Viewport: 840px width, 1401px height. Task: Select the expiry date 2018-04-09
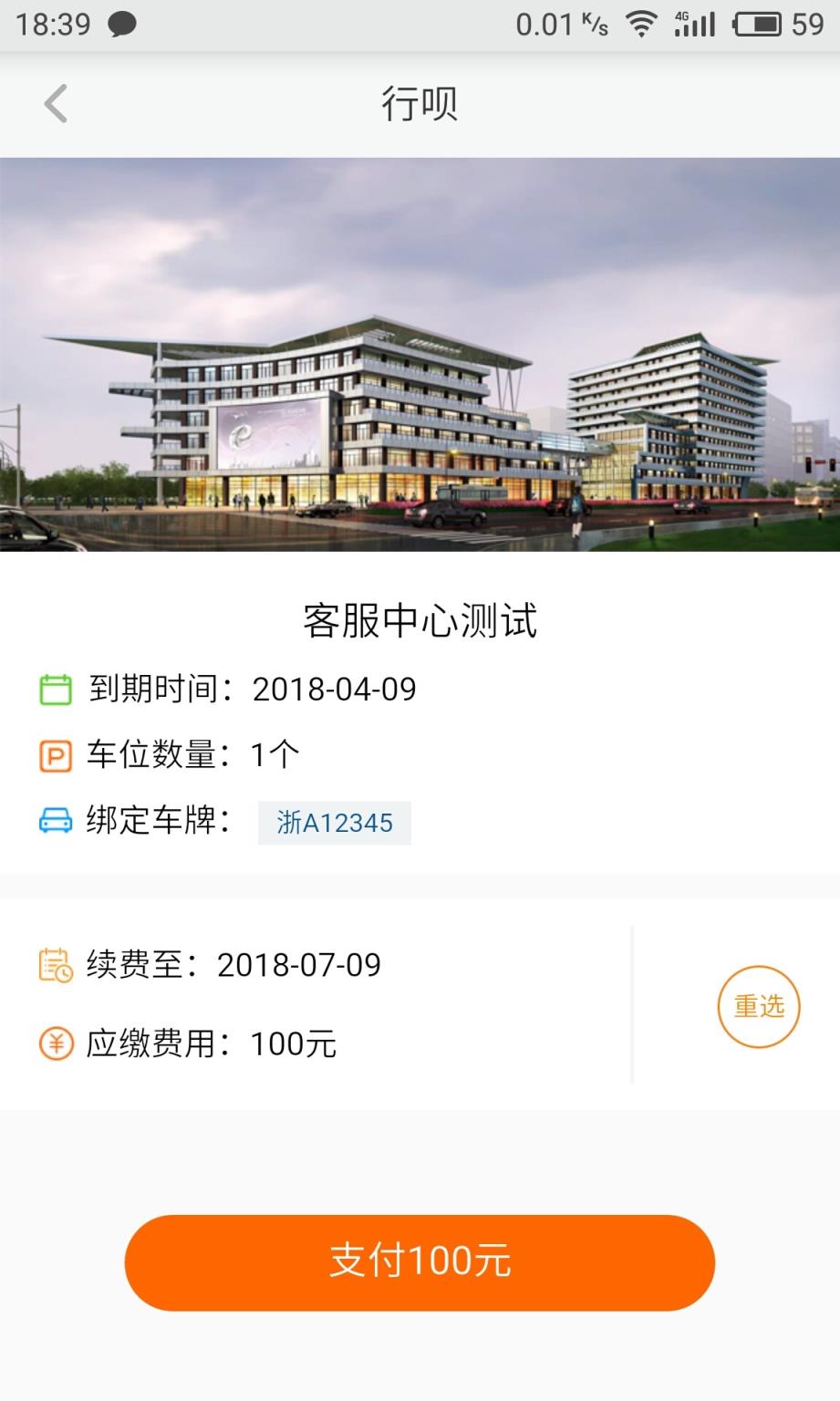(x=334, y=690)
